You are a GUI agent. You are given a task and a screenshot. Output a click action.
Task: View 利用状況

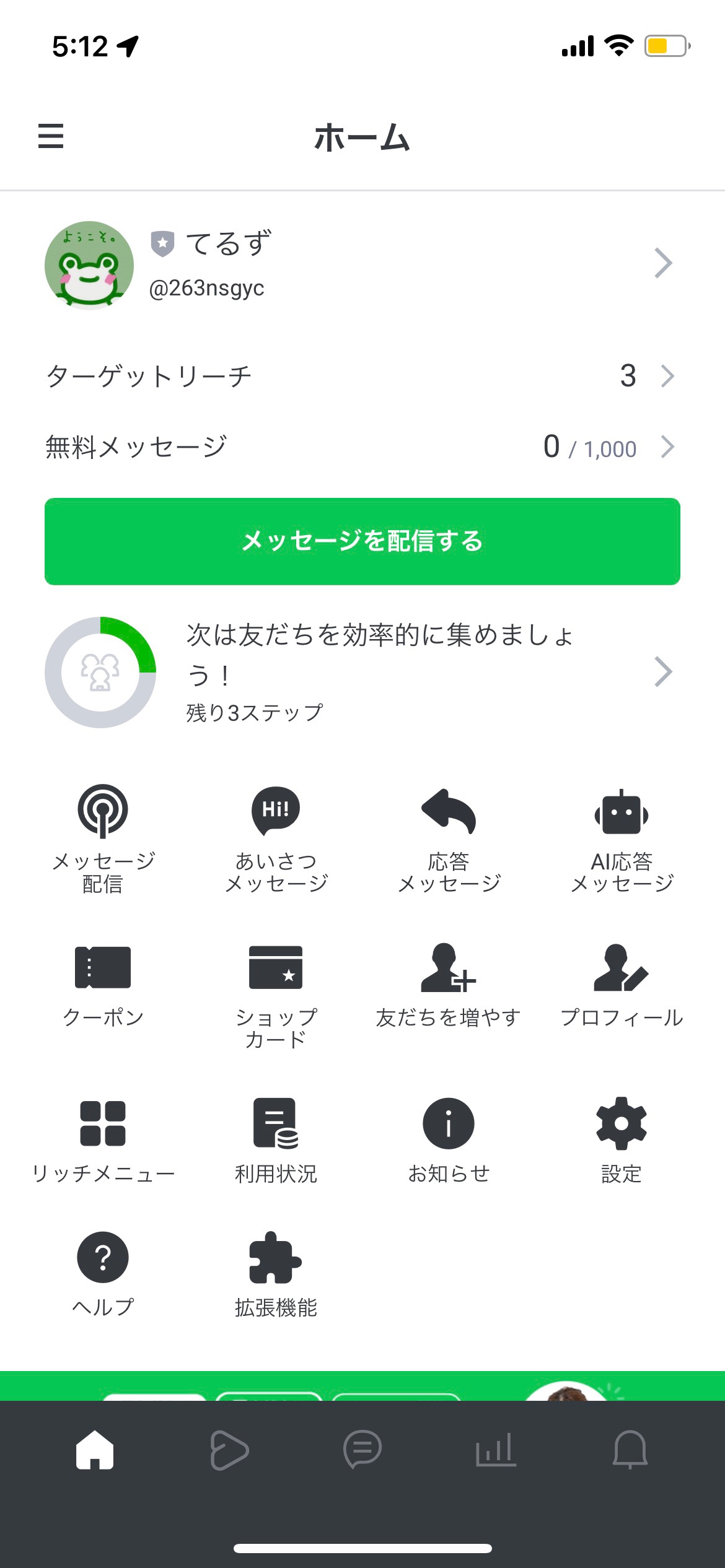tap(276, 1139)
